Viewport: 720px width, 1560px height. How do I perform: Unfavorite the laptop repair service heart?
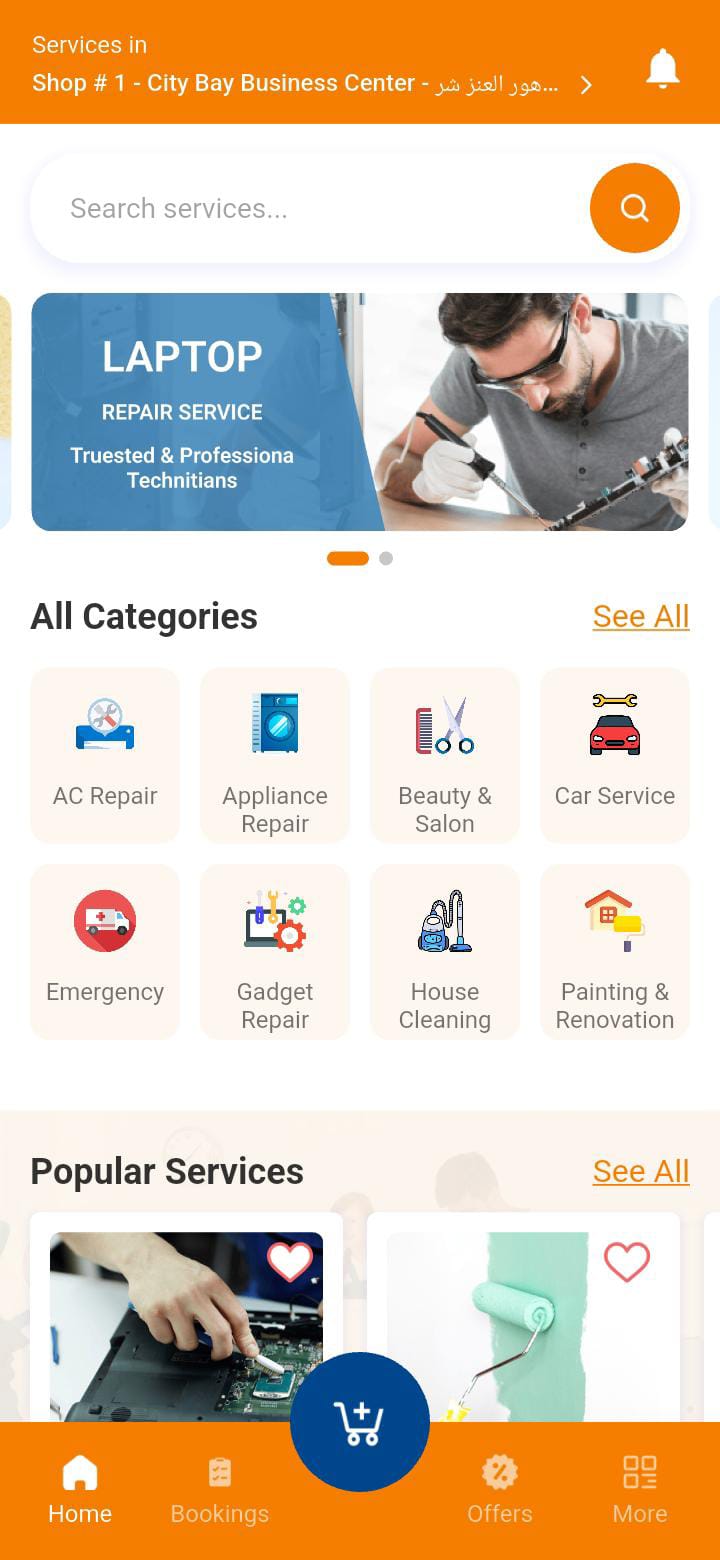coord(290,1262)
